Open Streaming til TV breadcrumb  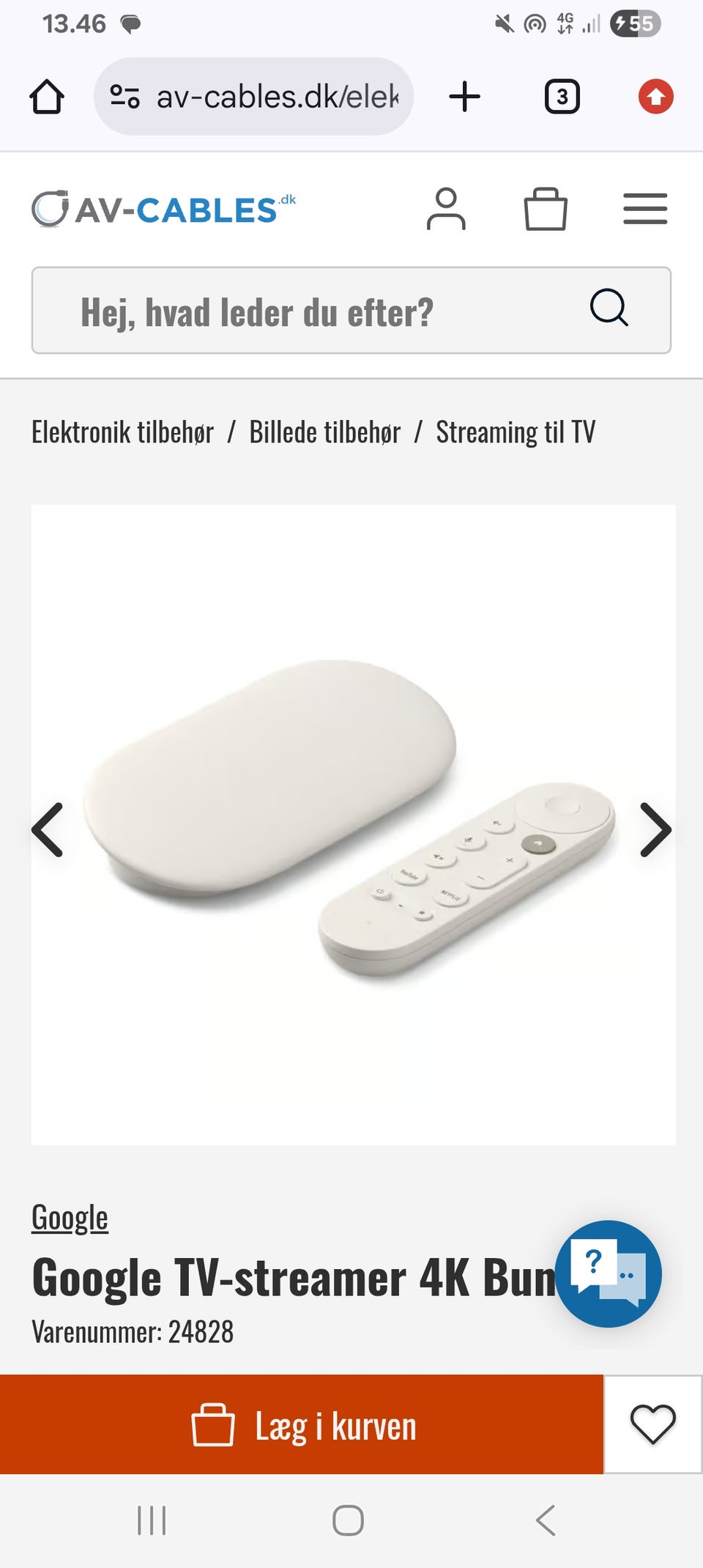[516, 432]
